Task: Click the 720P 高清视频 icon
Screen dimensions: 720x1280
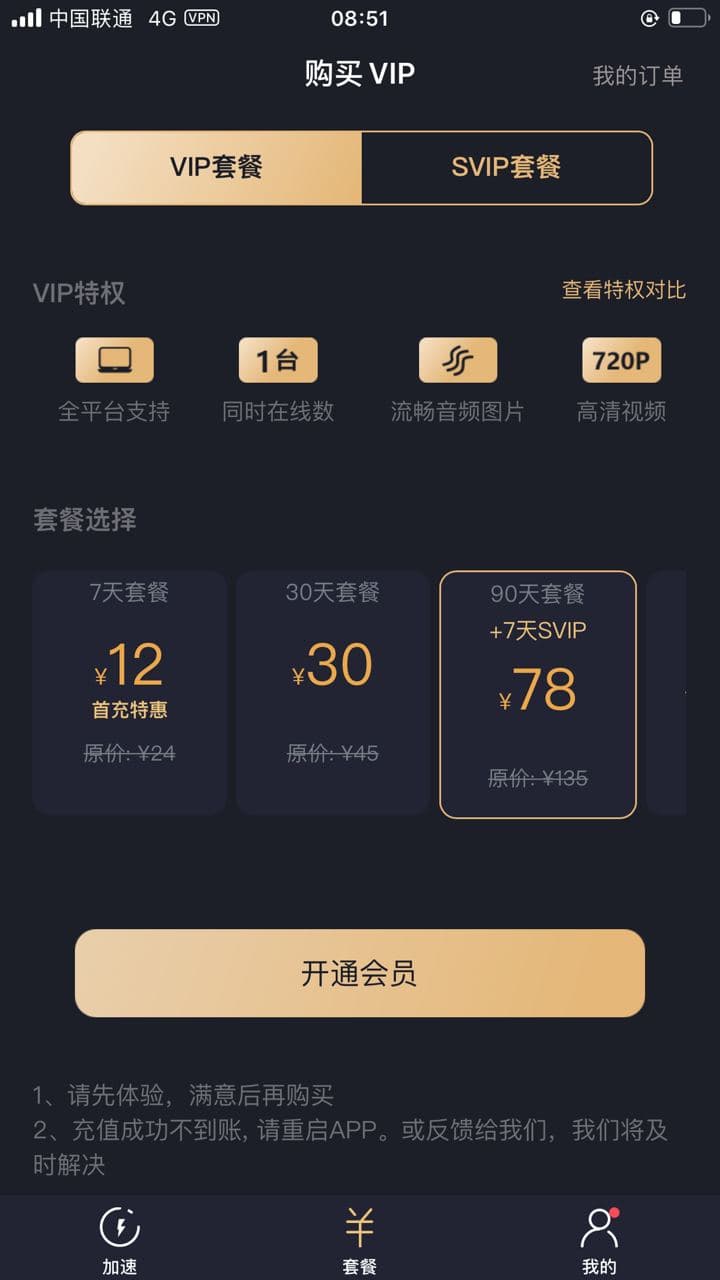Action: pyautogui.click(x=620, y=360)
